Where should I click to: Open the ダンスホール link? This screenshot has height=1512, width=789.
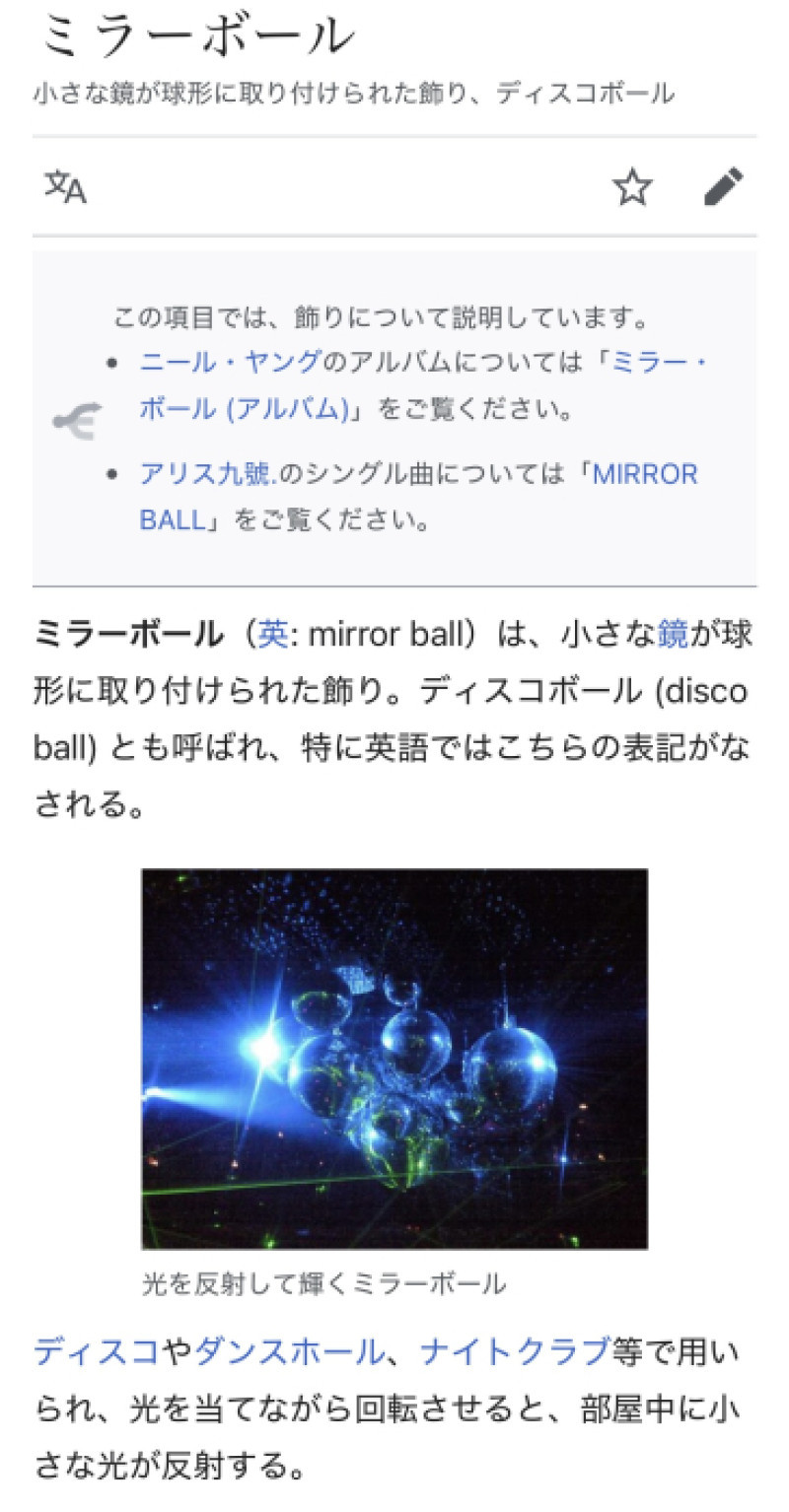tap(288, 1350)
